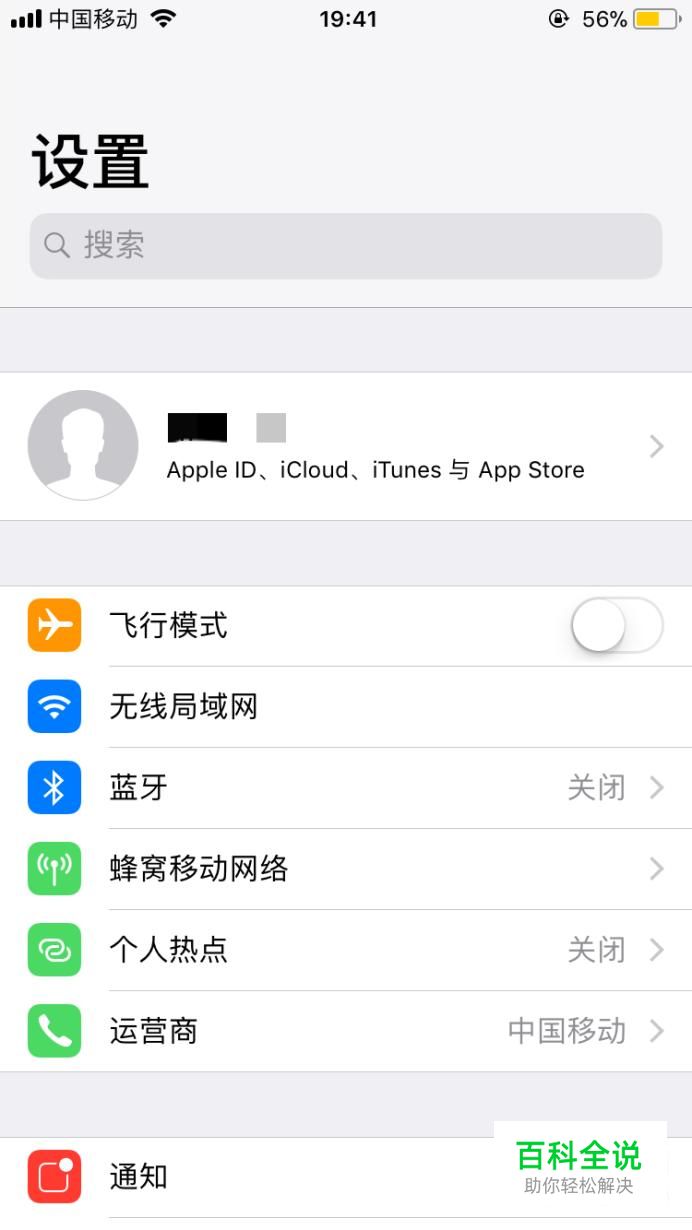692x1230 pixels.
Task: Toggle 飞行模式 airplane mode switch
Action: [x=616, y=626]
